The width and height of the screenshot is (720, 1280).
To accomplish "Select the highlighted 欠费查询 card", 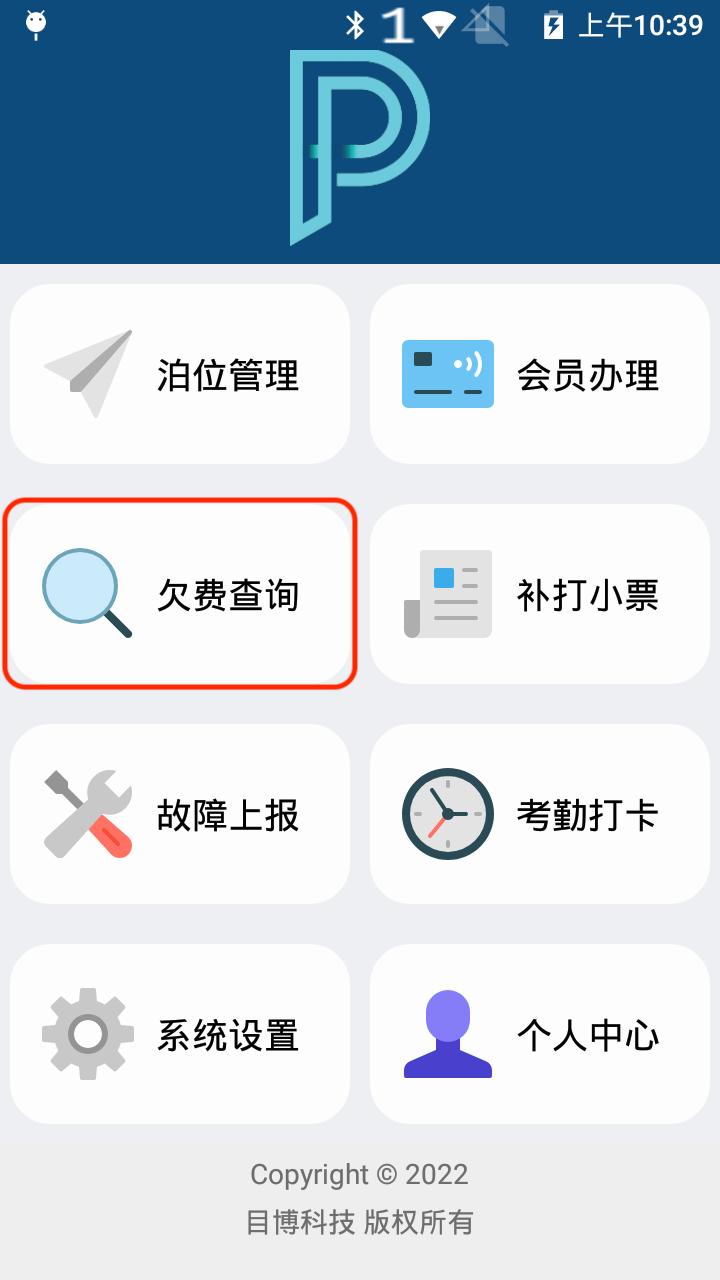I will [180, 593].
